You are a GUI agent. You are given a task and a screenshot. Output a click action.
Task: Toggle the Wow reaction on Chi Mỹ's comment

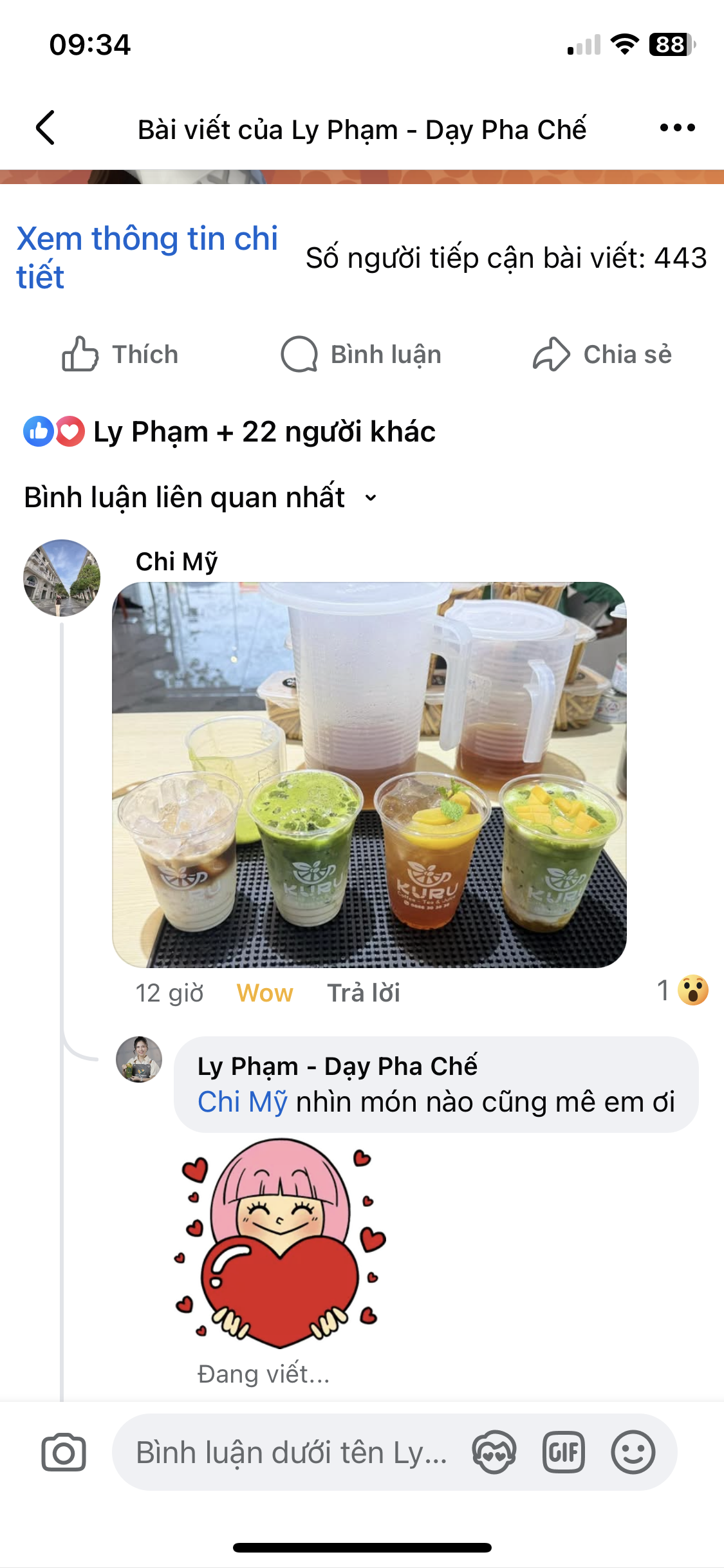[x=265, y=993]
